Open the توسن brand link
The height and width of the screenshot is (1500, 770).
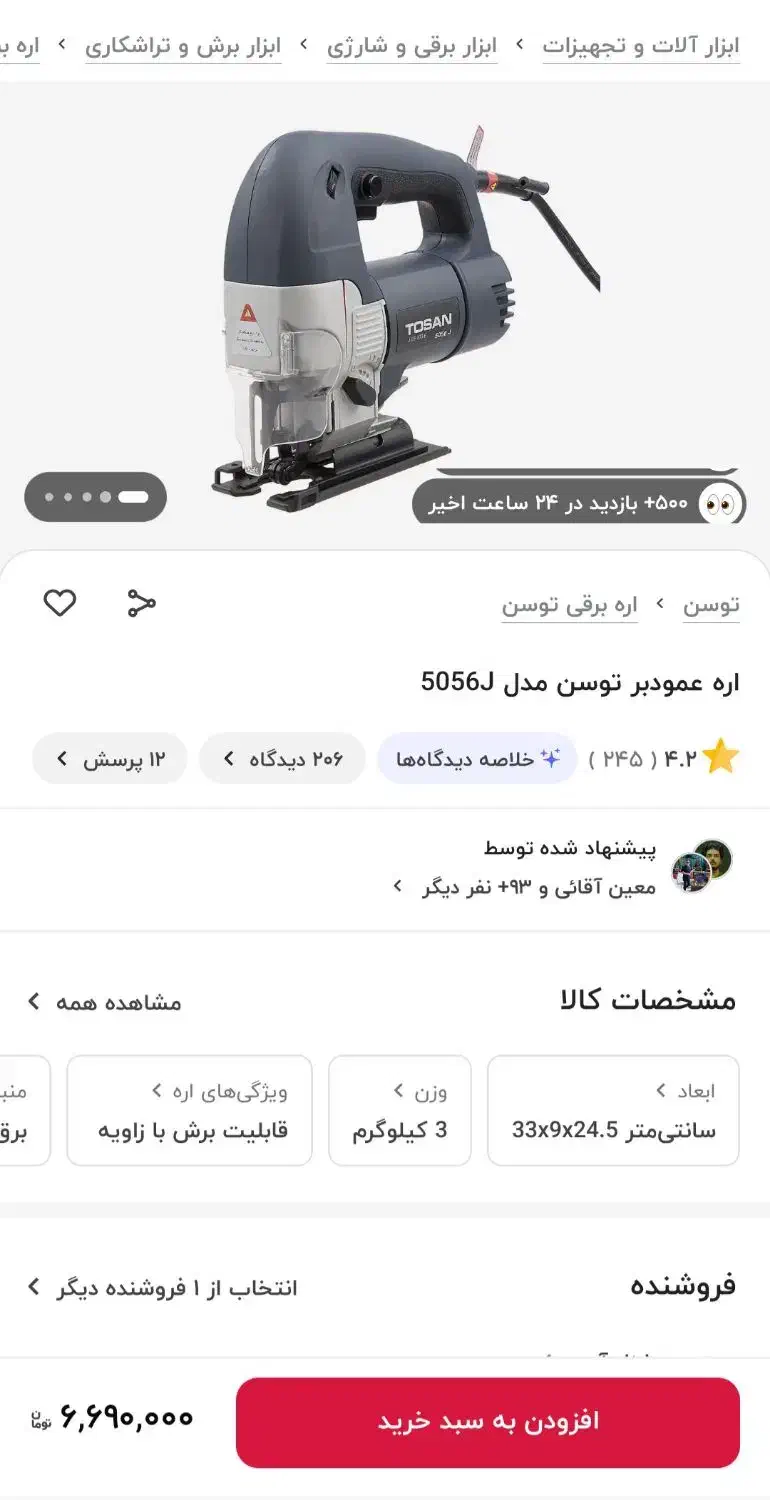(711, 605)
